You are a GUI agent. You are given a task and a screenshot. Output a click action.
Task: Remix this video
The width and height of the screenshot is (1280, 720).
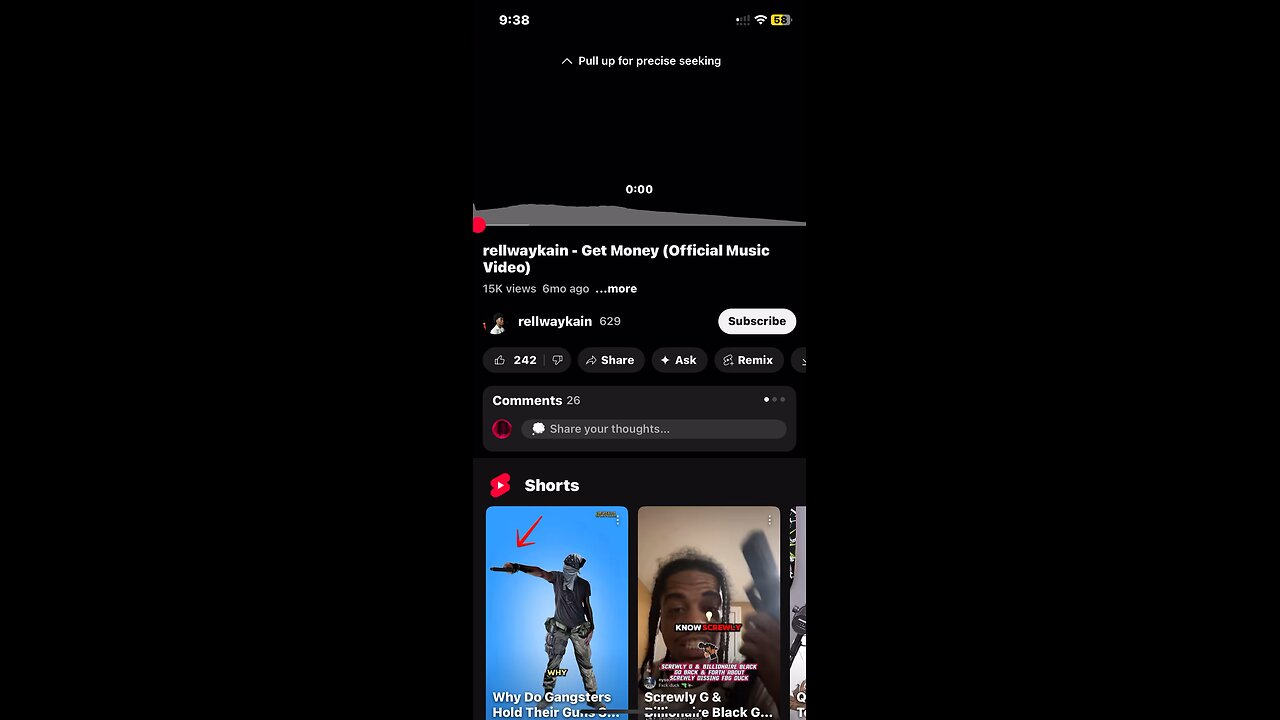[748, 360]
